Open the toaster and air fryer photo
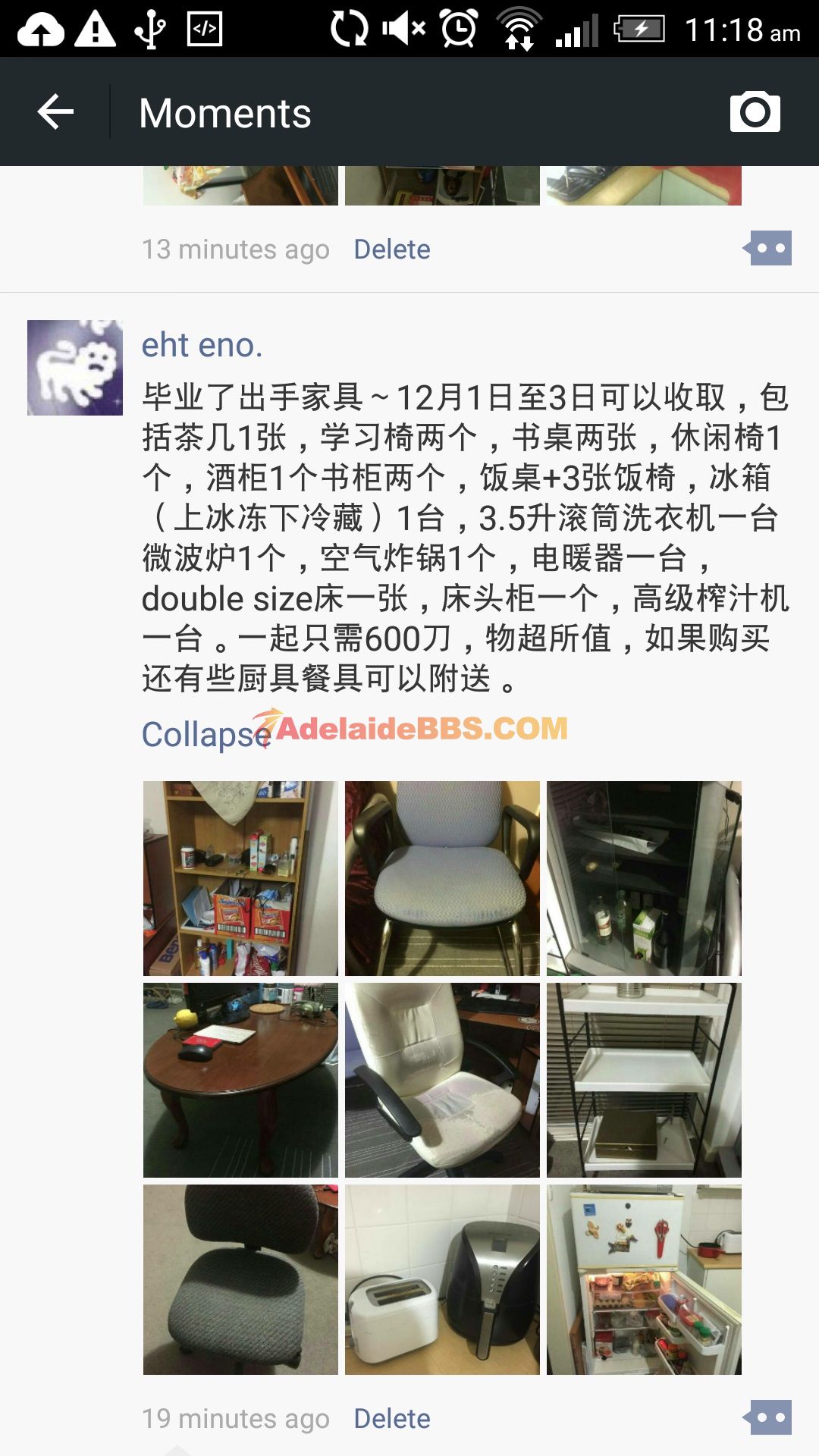This screenshot has width=819, height=1456. tap(442, 1280)
